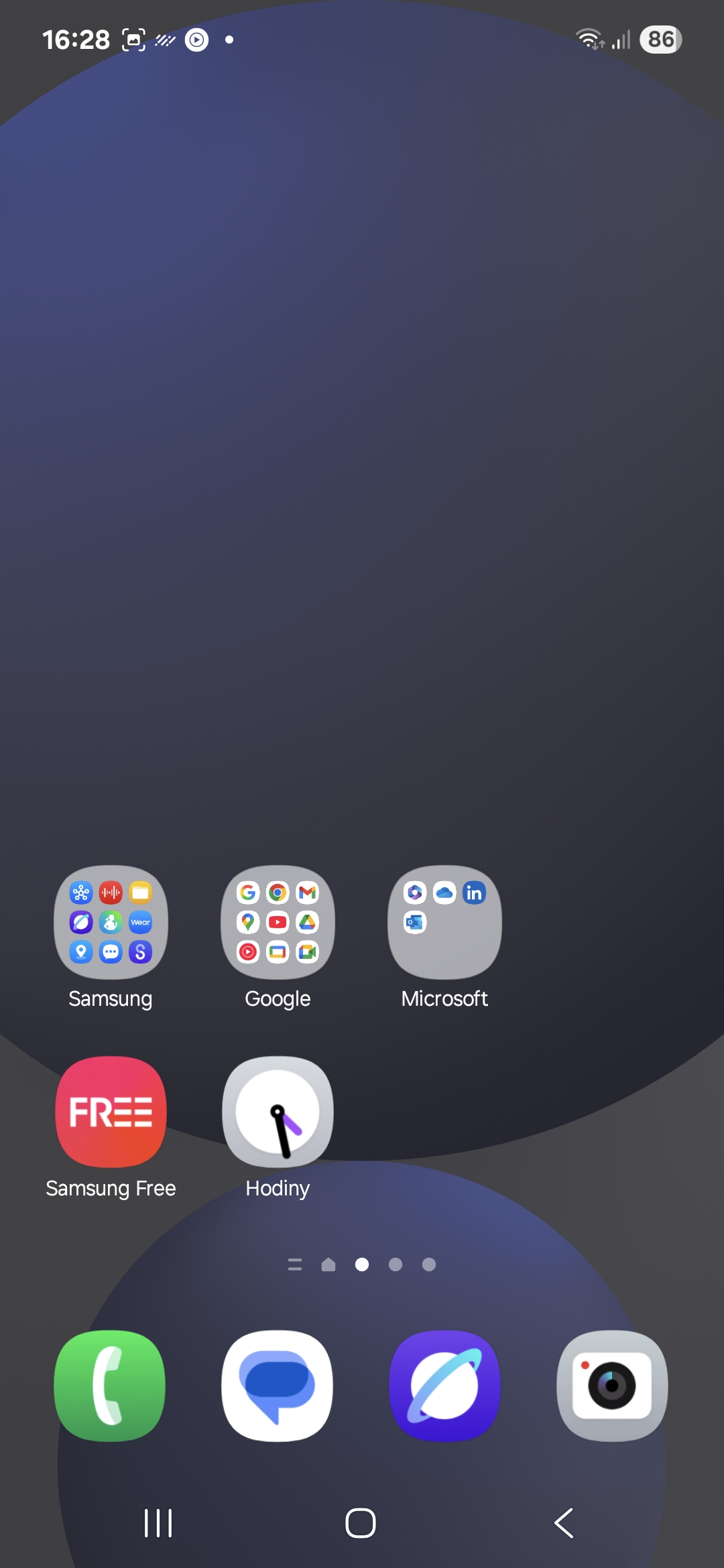Open the Samsung apps folder
Image resolution: width=724 pixels, height=1568 pixels.
[111, 922]
